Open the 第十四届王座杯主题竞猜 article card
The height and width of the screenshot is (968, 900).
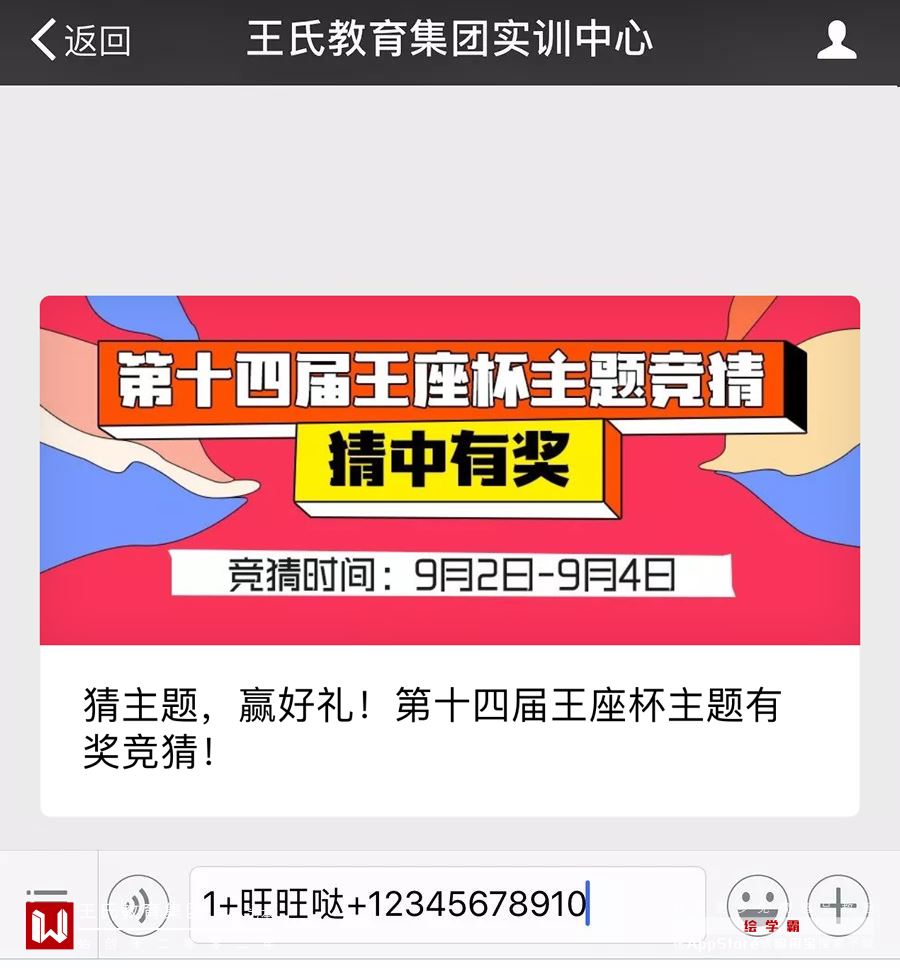[x=449, y=555]
